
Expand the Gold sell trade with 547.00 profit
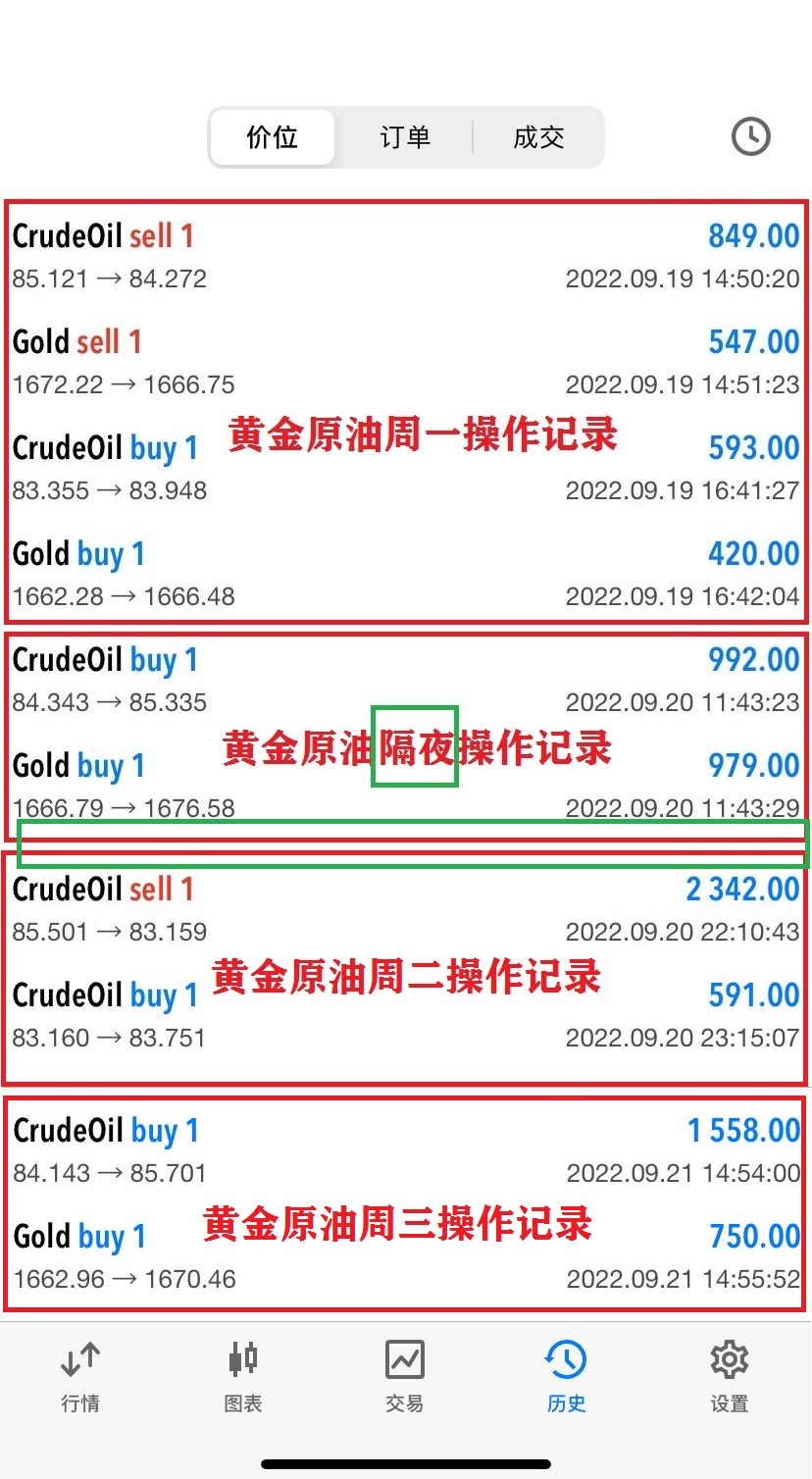click(x=406, y=361)
